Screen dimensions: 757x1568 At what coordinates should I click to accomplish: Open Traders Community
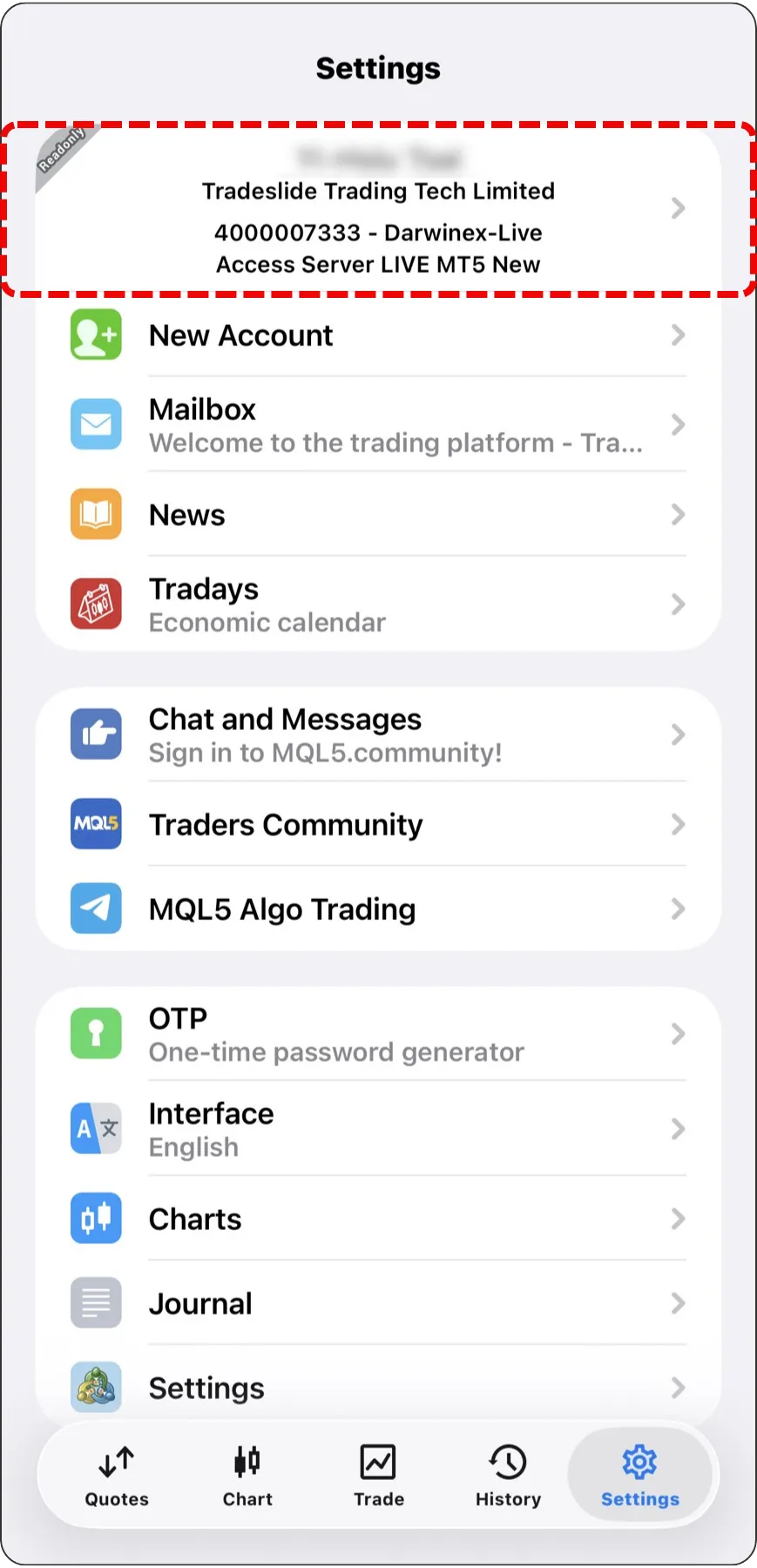(x=378, y=825)
